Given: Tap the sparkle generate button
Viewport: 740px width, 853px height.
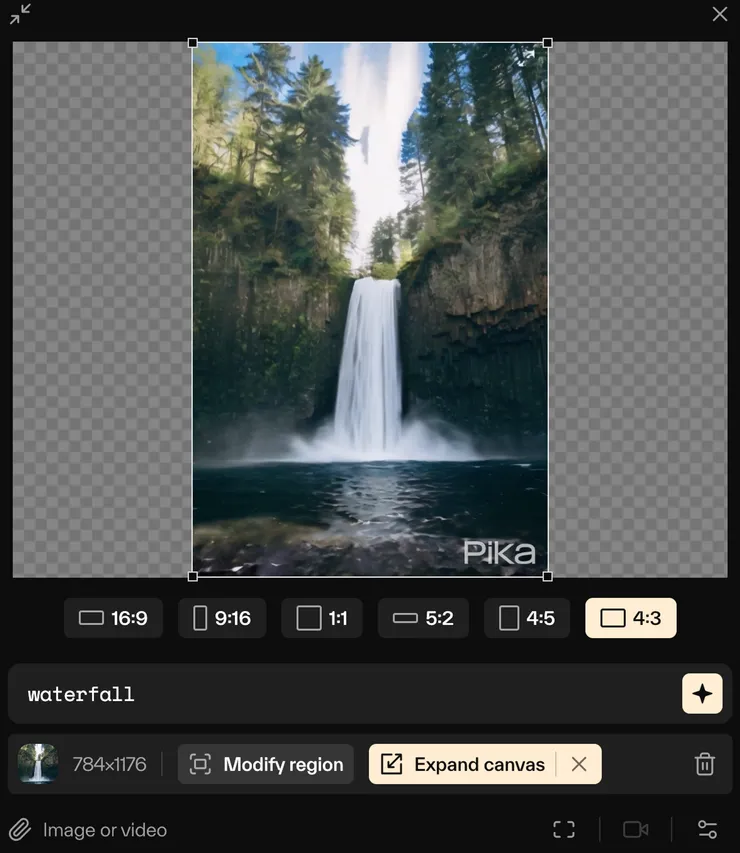Looking at the screenshot, I should [x=702, y=694].
